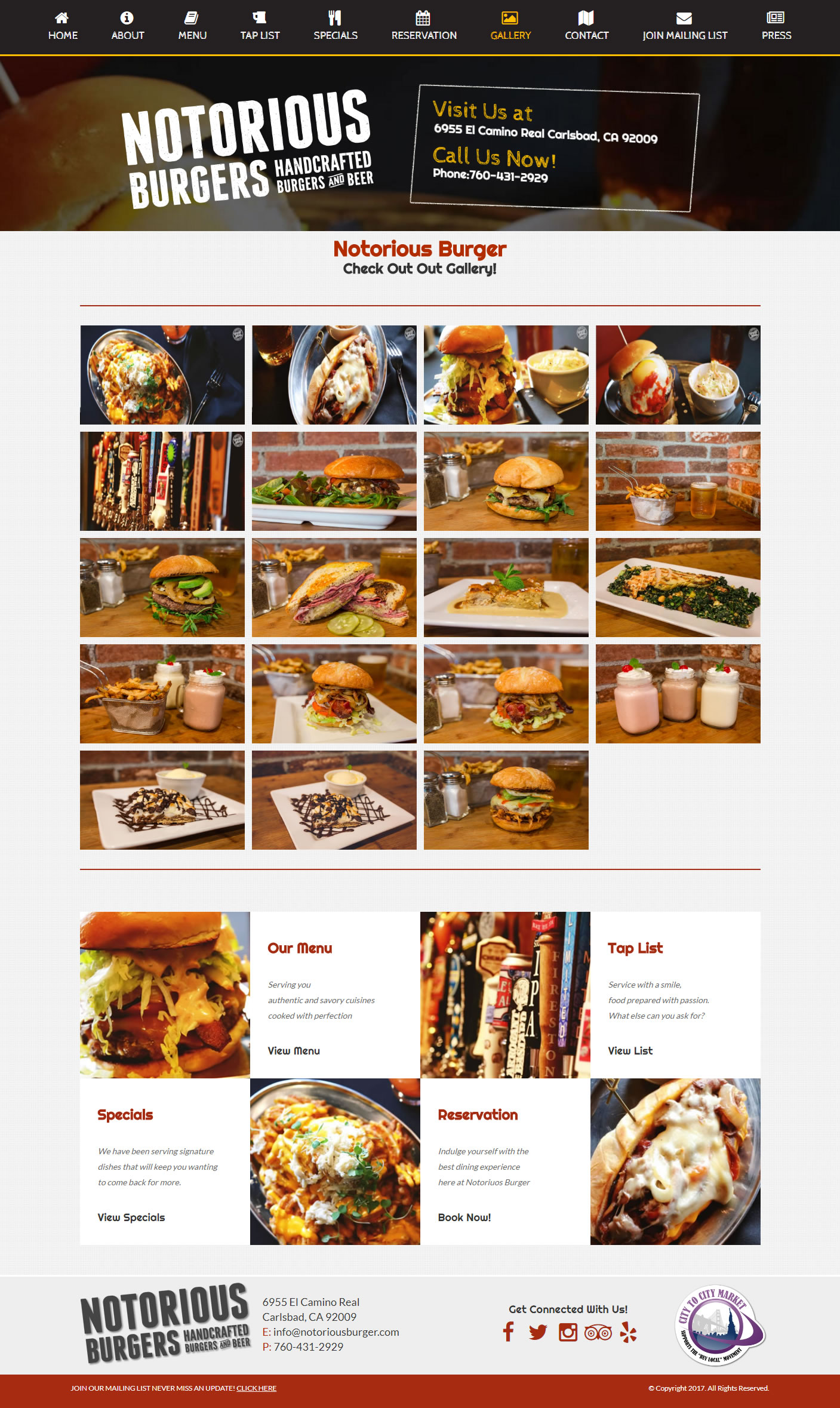Switch to the Tap List page
Screen dimensions: 840x1408
[x=260, y=27]
